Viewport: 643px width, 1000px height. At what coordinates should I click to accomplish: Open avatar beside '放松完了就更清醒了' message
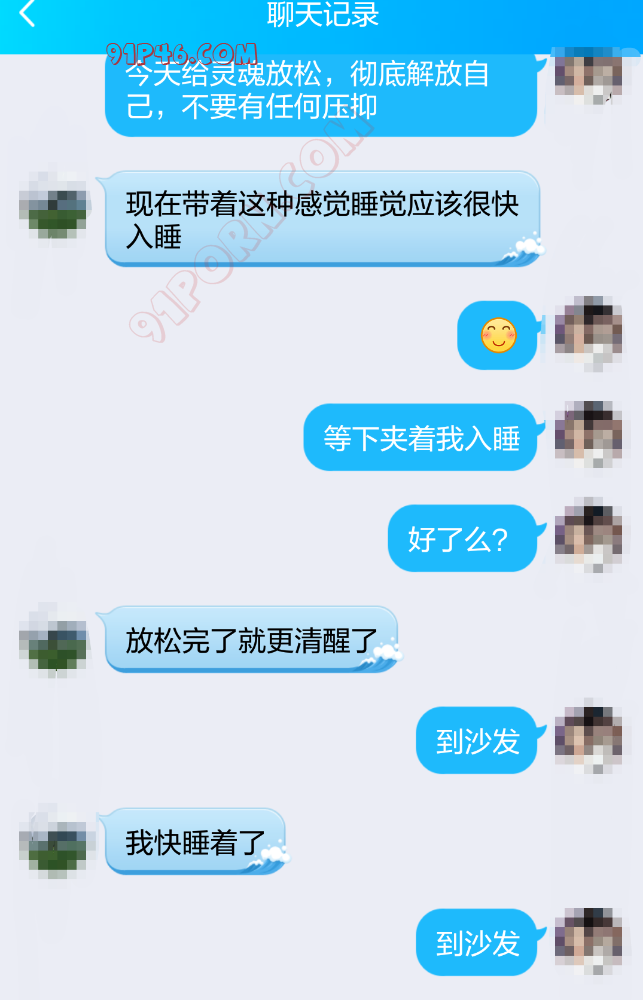tap(54, 641)
